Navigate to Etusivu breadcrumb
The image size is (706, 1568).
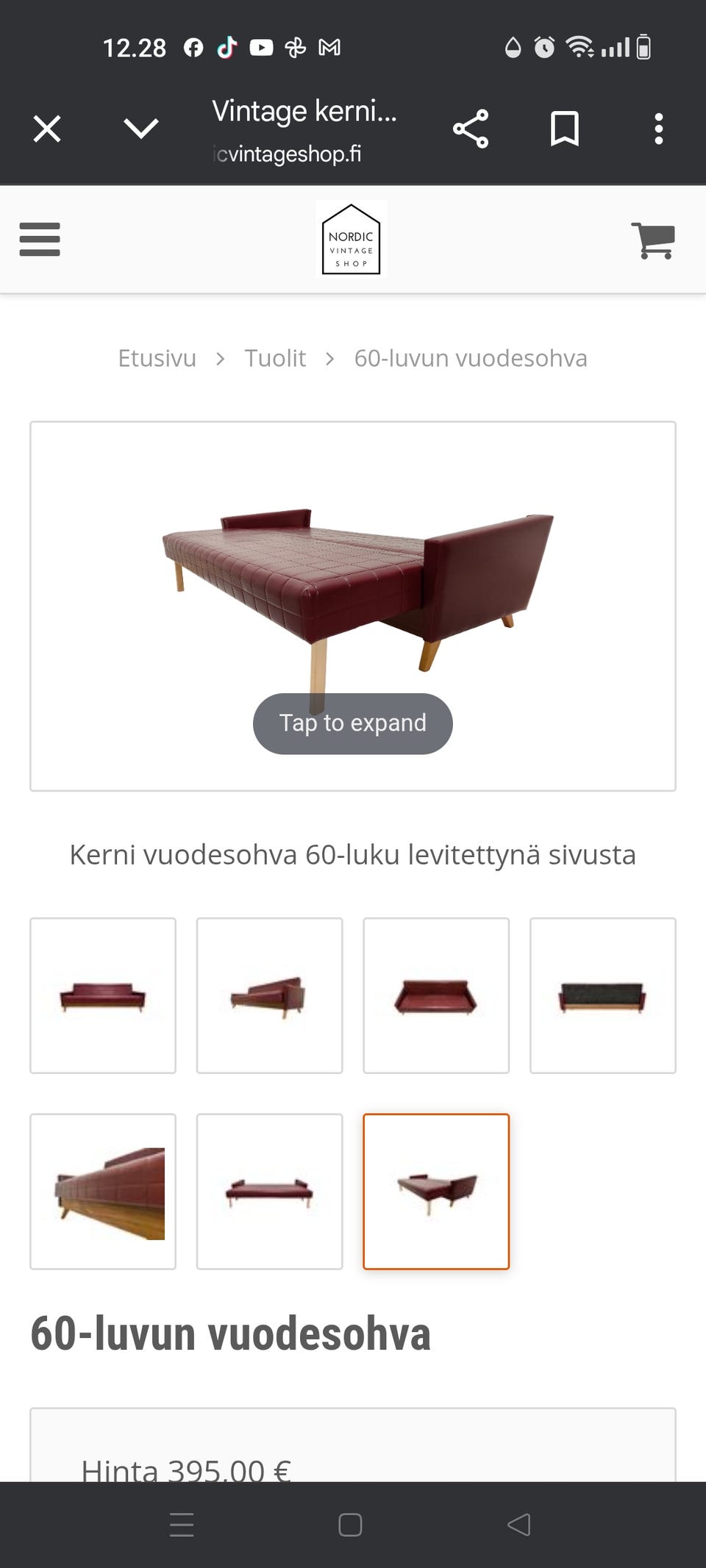pos(157,358)
